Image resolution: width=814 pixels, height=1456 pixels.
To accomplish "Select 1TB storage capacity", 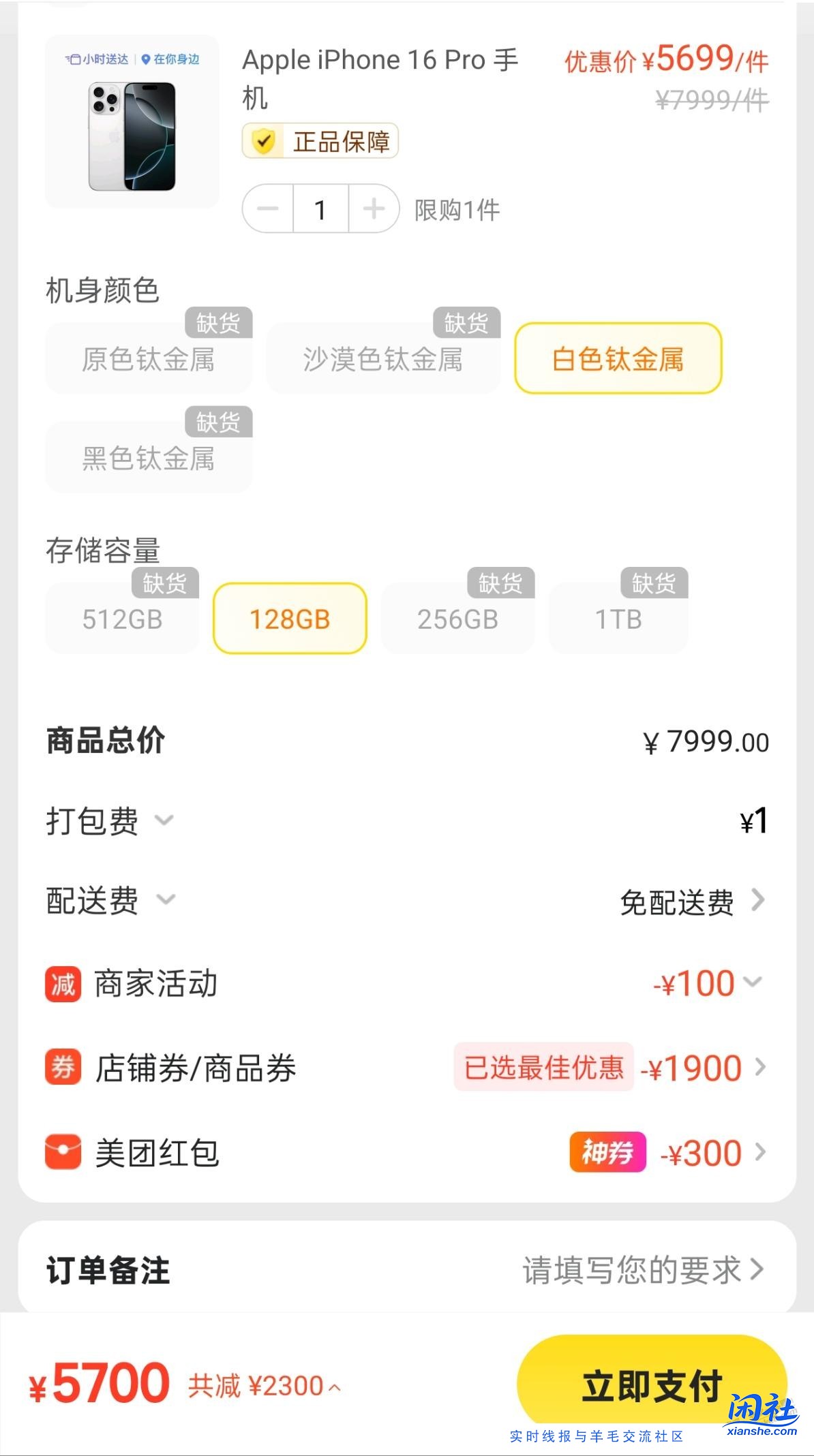I will point(618,619).
